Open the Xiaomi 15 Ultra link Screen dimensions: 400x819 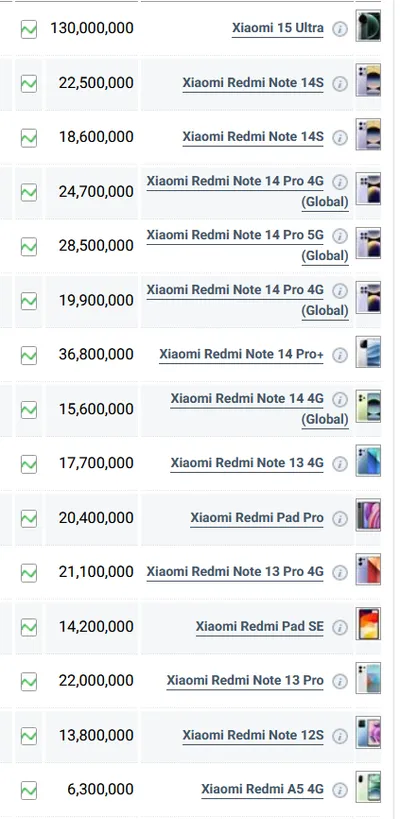[x=278, y=28]
